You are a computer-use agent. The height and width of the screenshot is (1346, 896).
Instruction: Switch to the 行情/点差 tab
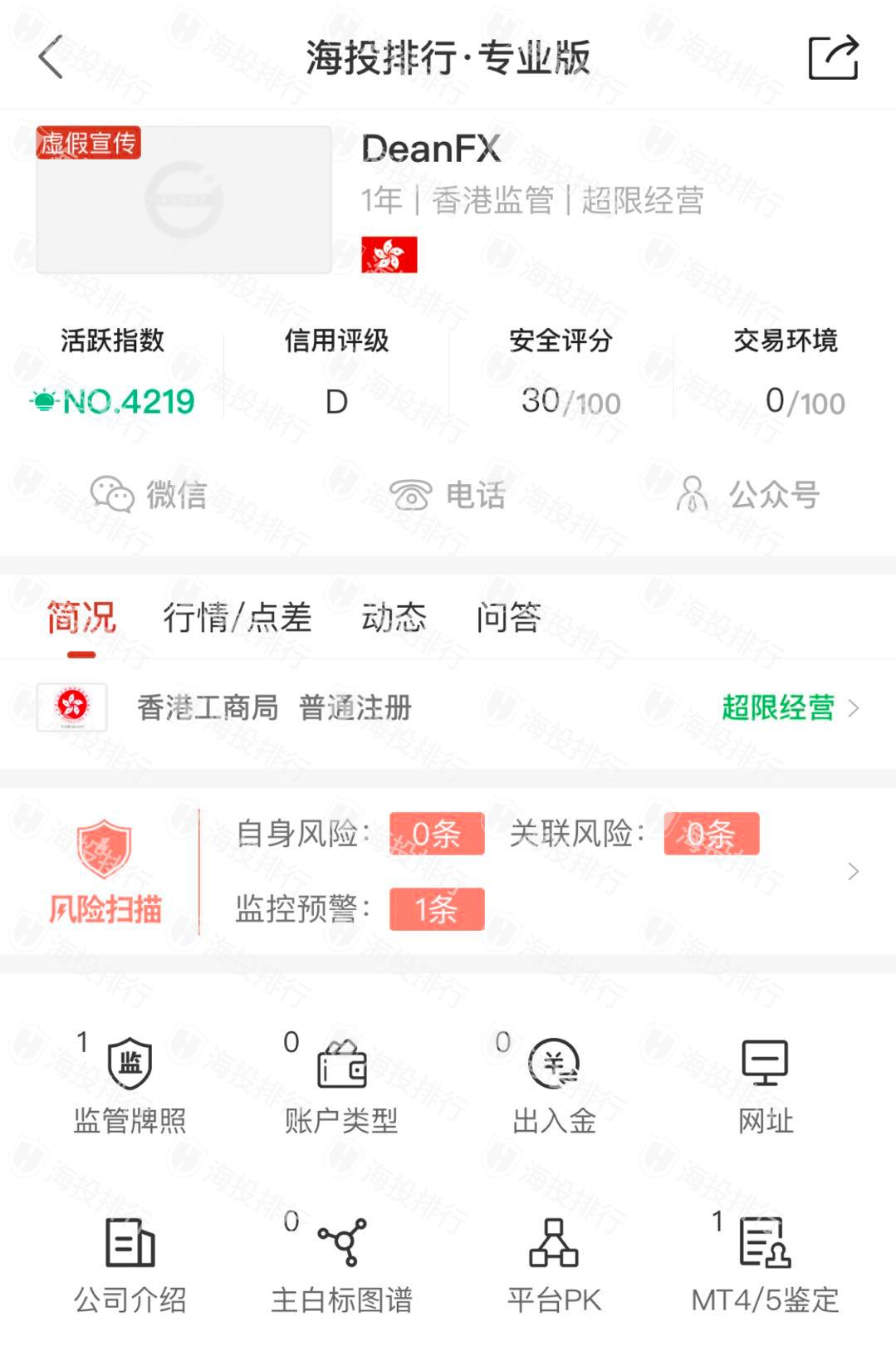coord(237,618)
